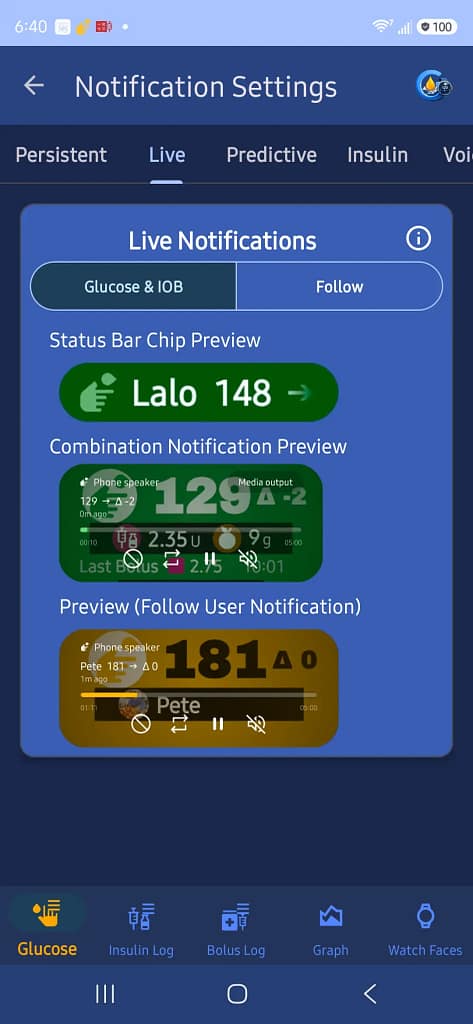Switch to the Persistent tab
Screen dimensions: 473x1024
point(61,155)
